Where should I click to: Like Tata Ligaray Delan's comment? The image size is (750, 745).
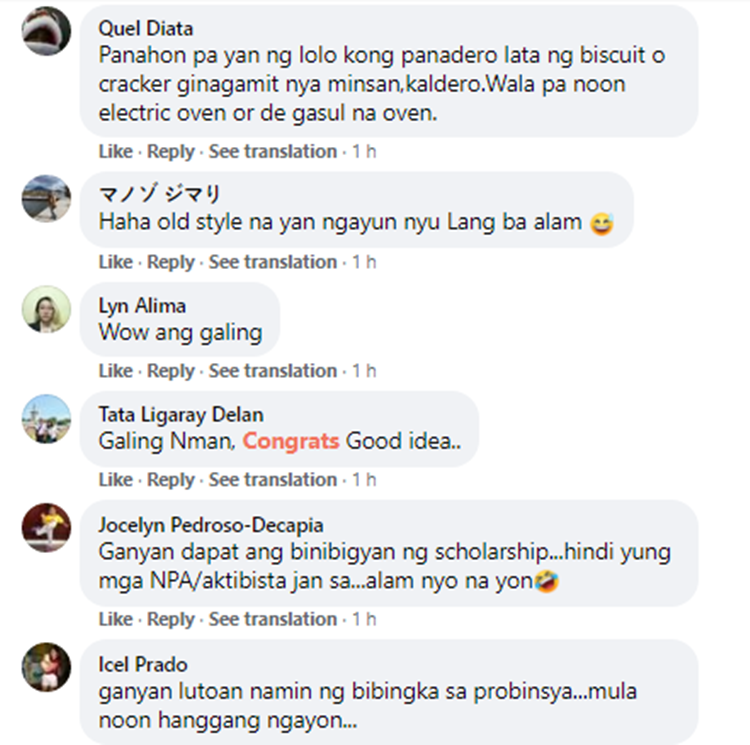115,480
